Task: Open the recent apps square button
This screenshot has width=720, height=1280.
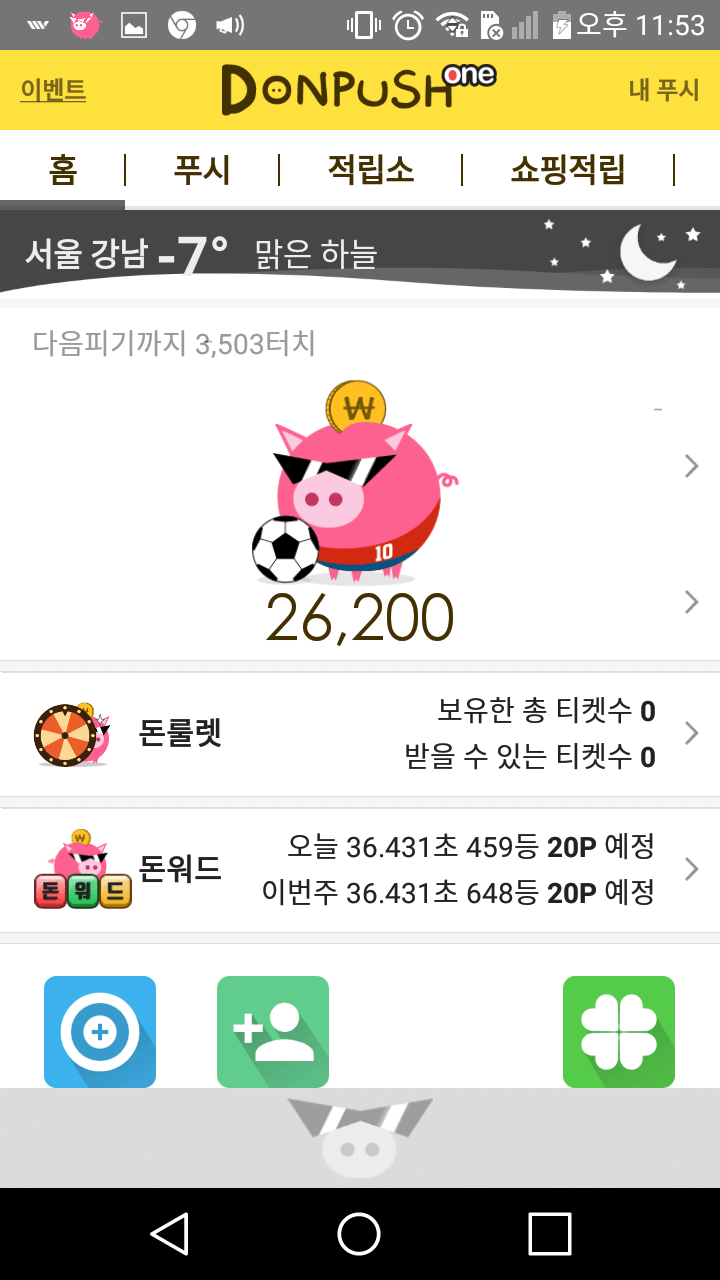Action: (x=549, y=1233)
